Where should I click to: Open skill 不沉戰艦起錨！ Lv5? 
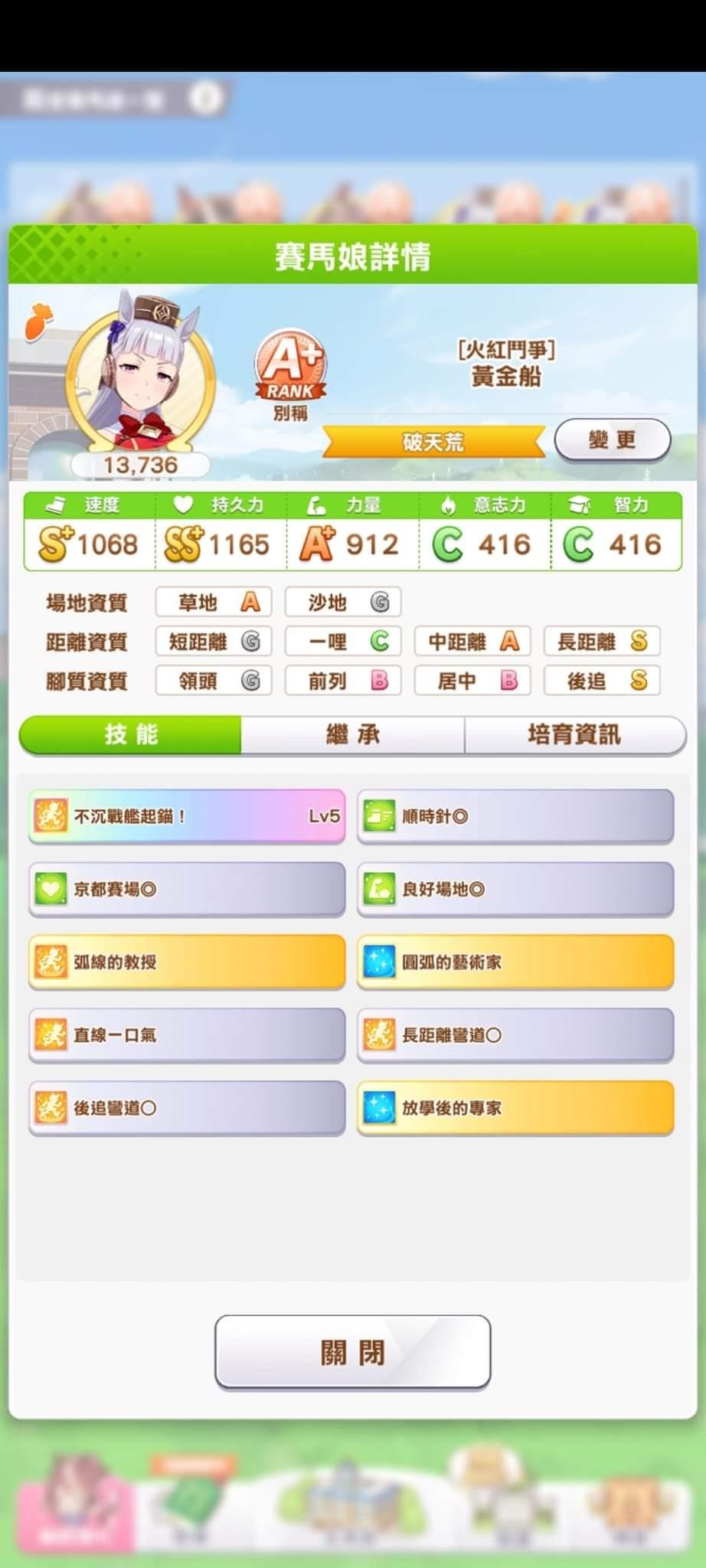pos(187,816)
